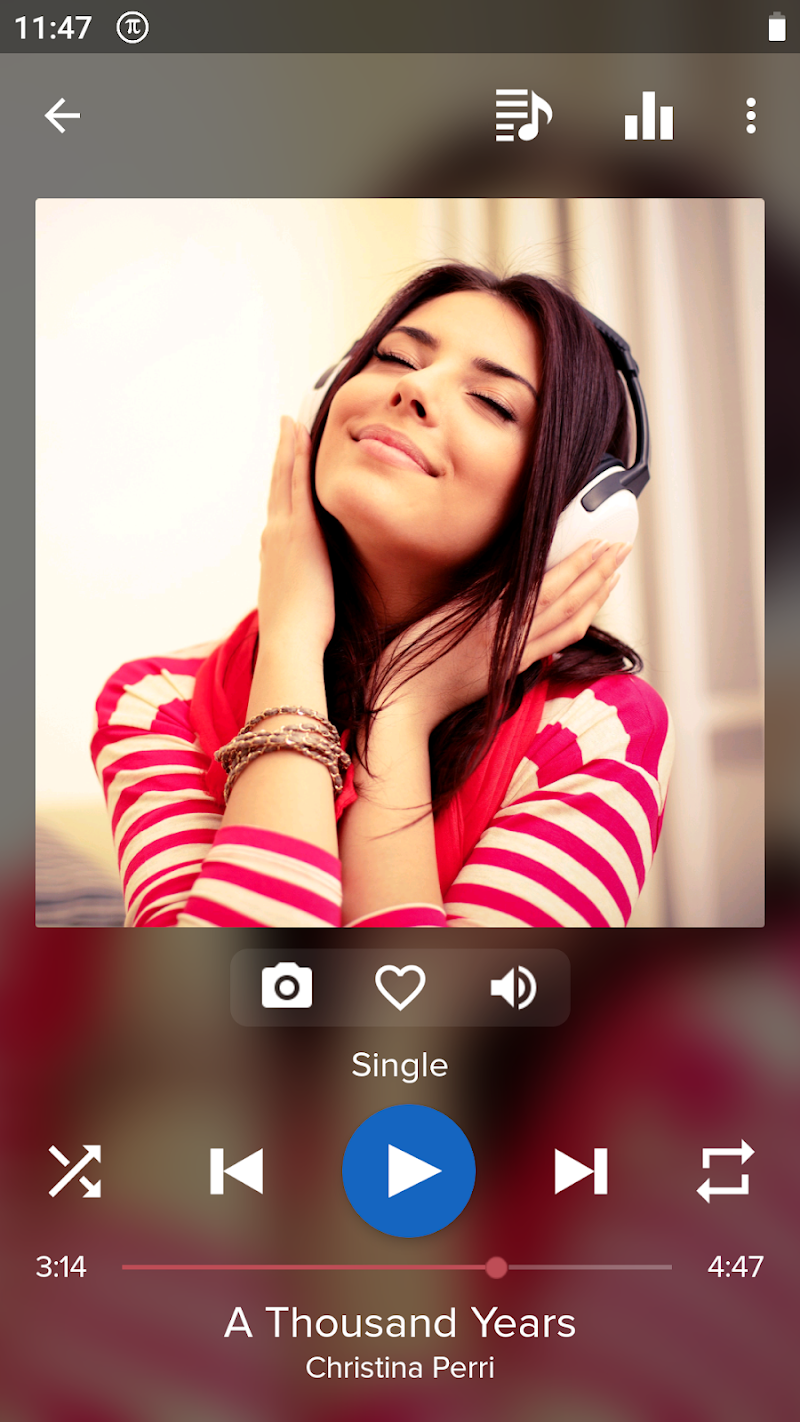Screen dimensions: 800x1422
Task: Open the equalizer bars icon
Action: 649,116
